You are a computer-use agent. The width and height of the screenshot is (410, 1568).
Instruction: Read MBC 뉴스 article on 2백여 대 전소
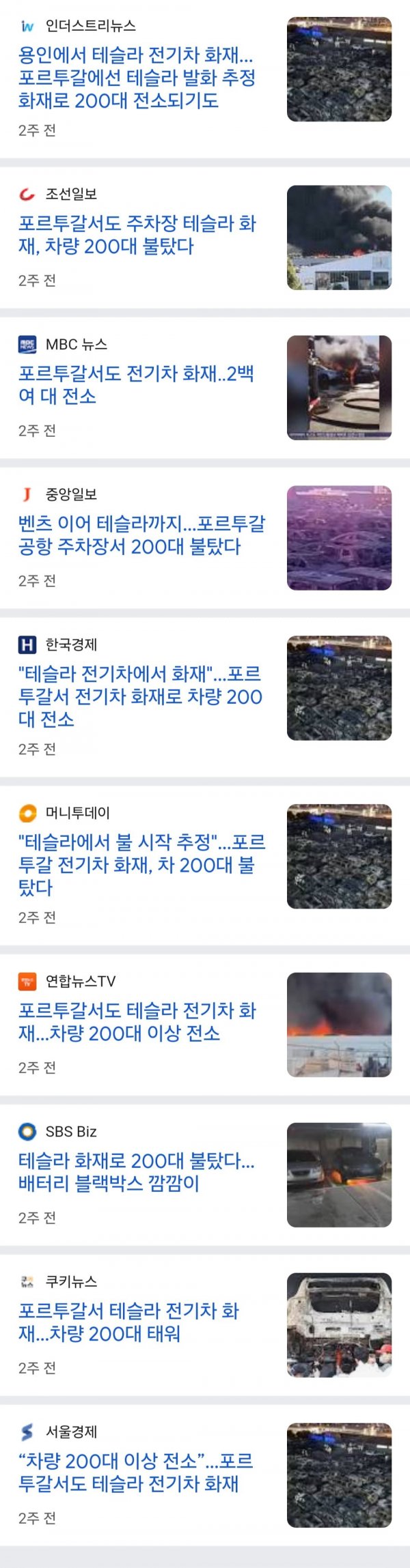click(136, 384)
